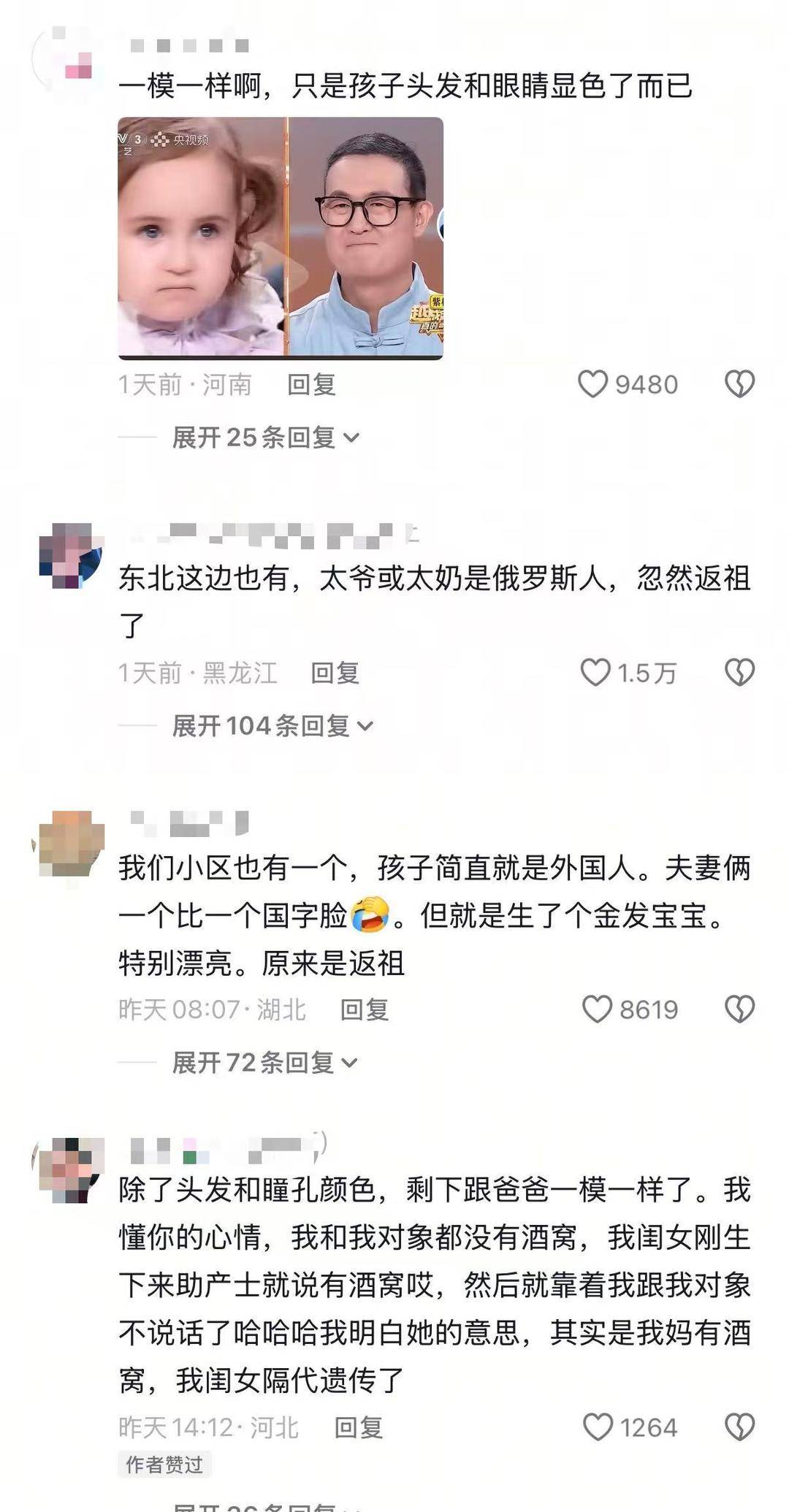The image size is (789, 1512).
Task: Like the Henan comment with 9480 likes
Action: 593,384
